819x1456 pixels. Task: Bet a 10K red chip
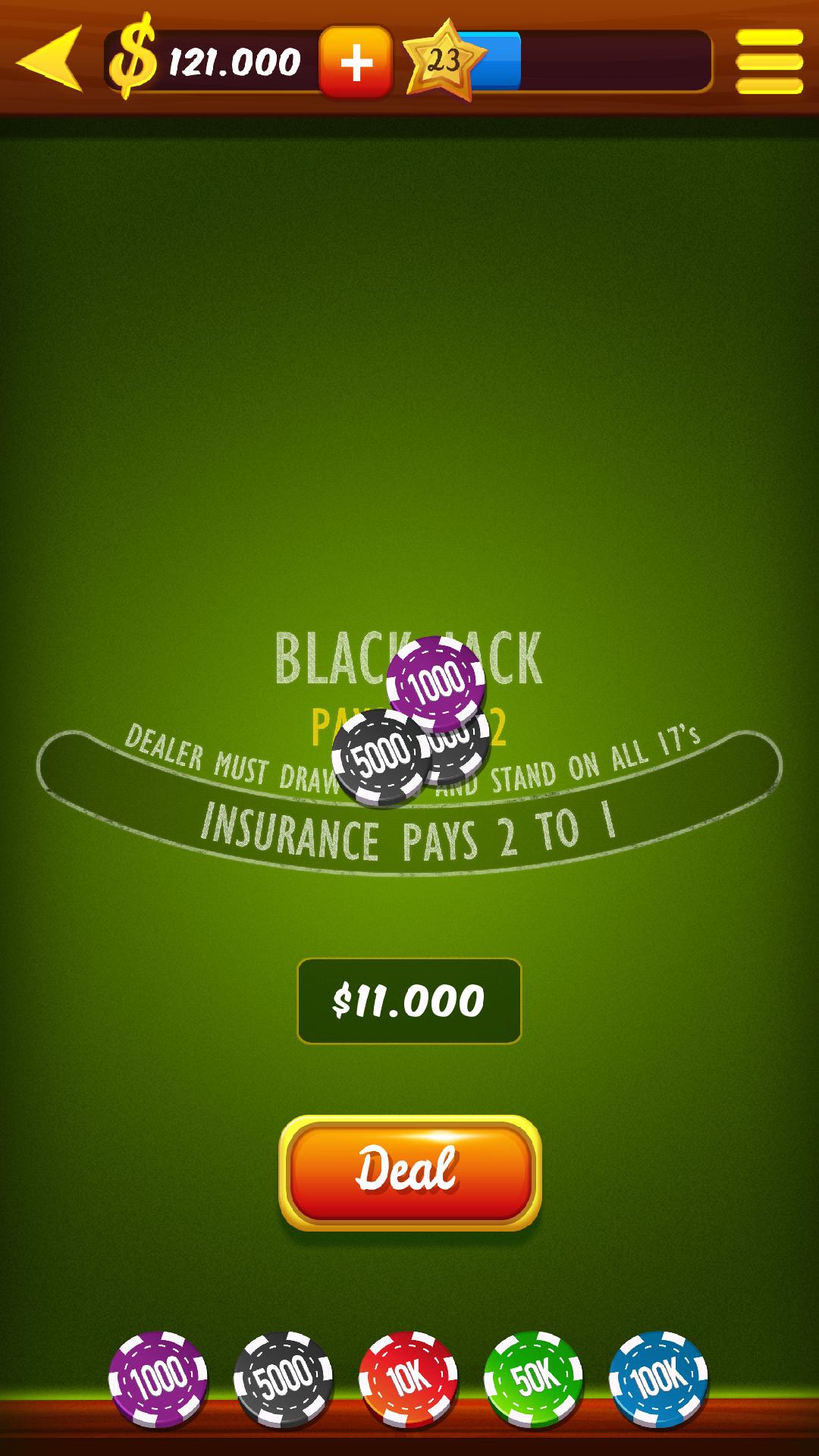[408, 1379]
